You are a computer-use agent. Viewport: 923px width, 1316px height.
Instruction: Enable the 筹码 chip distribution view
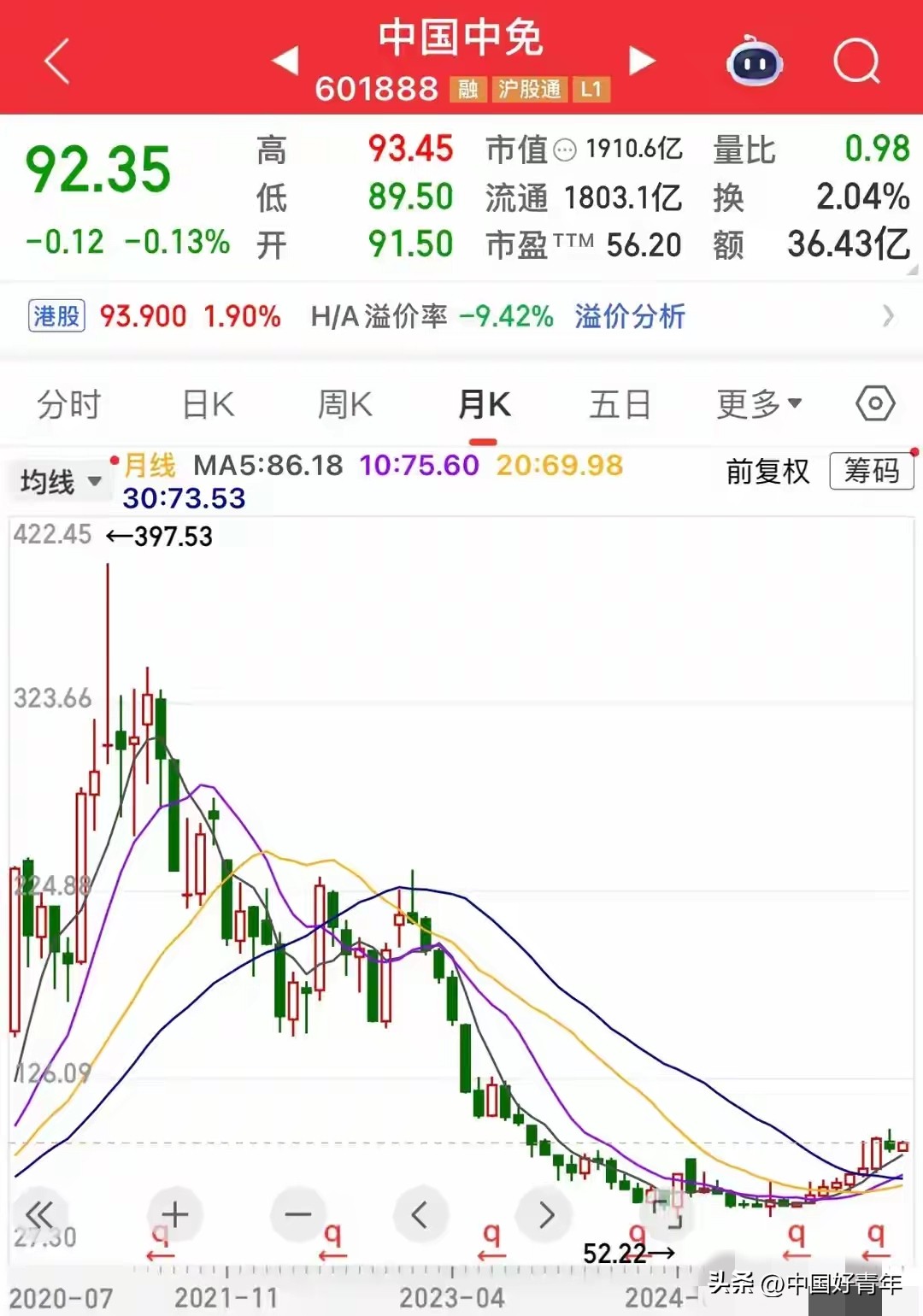(x=872, y=471)
